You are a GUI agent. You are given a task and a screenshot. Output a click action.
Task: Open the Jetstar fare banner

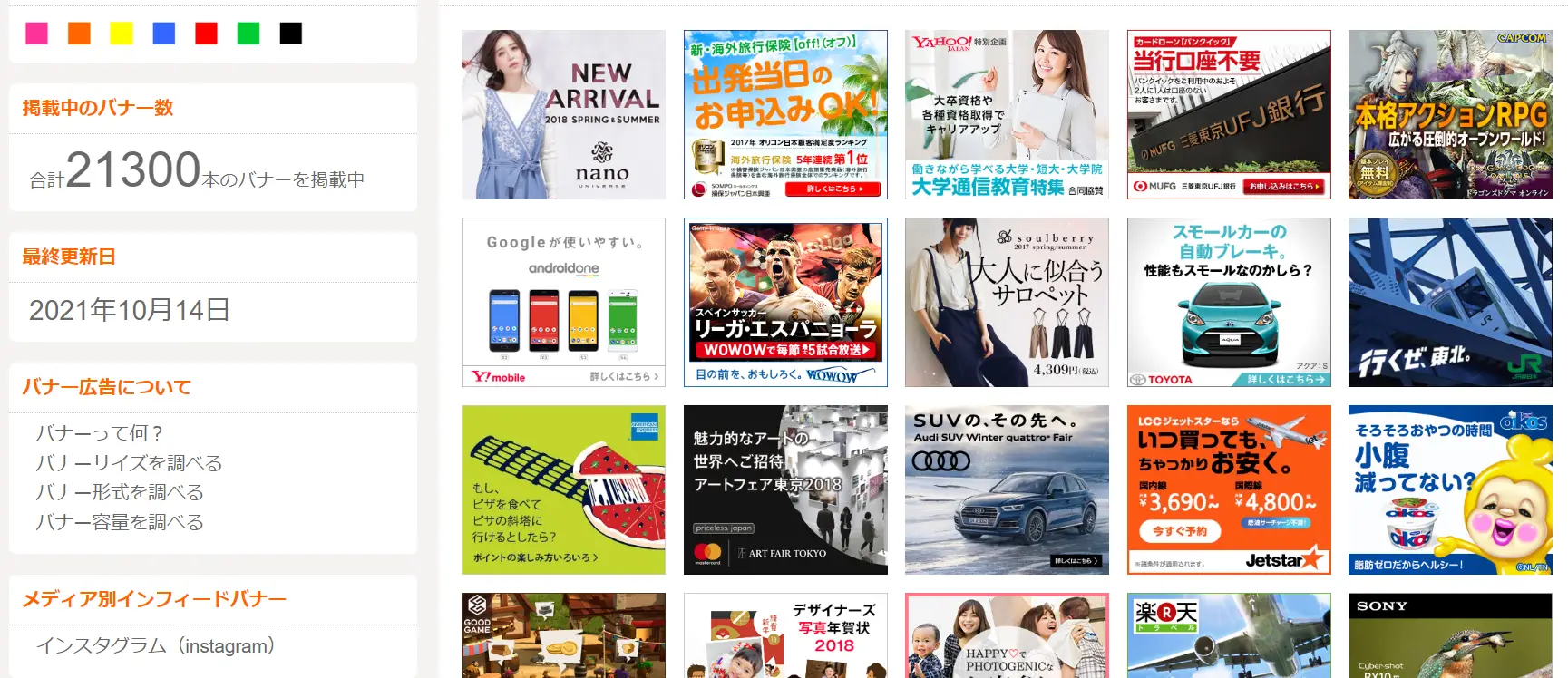(1229, 489)
